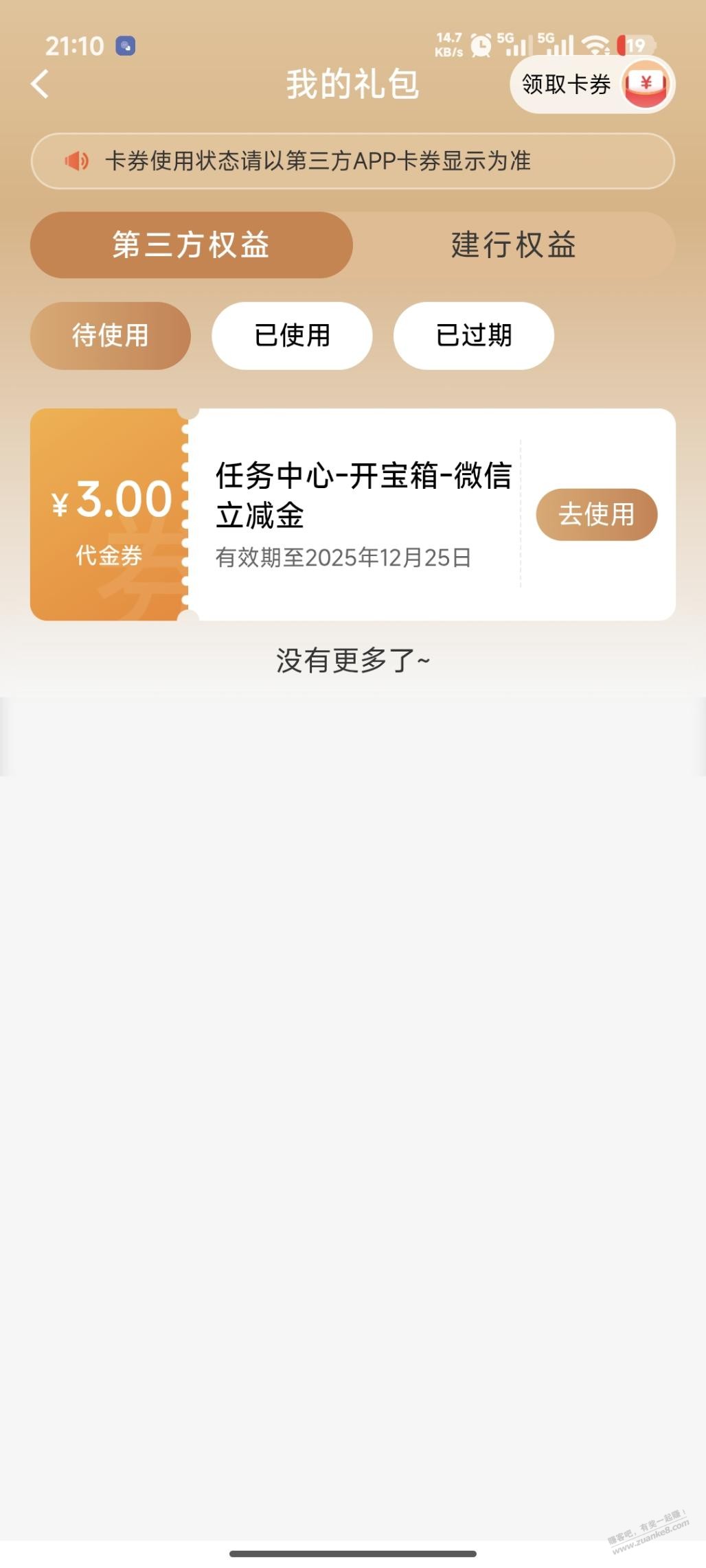Select the 待使用 filter chip
This screenshot has width=706, height=1568.
[110, 336]
